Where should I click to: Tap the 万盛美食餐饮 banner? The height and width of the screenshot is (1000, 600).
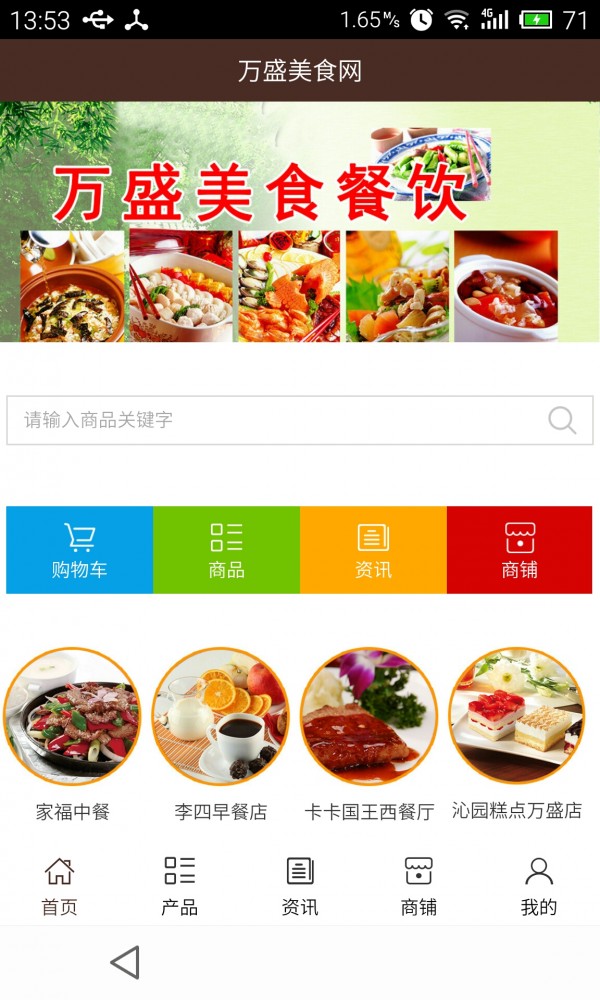click(x=300, y=222)
